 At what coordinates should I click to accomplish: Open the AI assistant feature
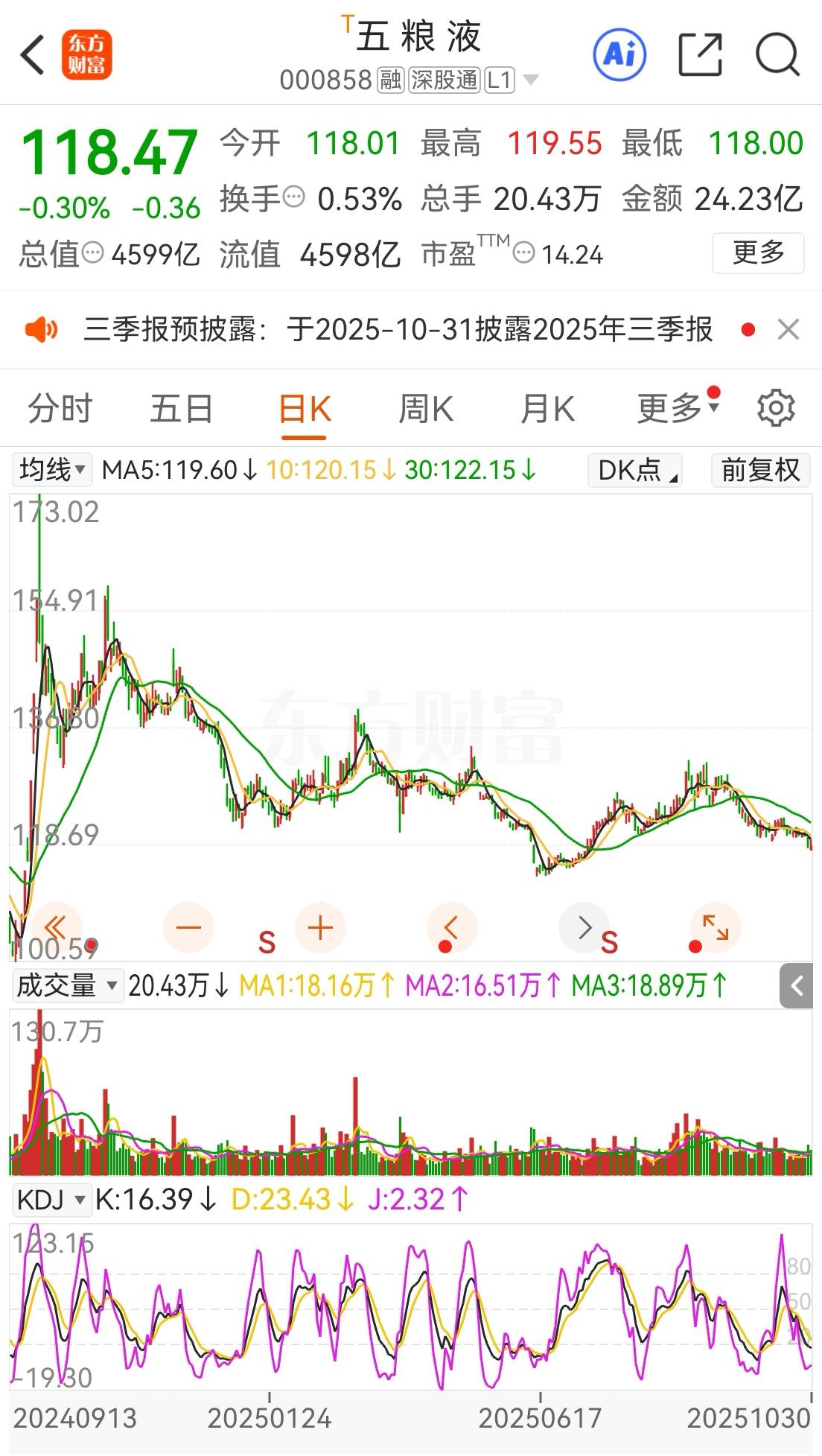pyautogui.click(x=620, y=54)
